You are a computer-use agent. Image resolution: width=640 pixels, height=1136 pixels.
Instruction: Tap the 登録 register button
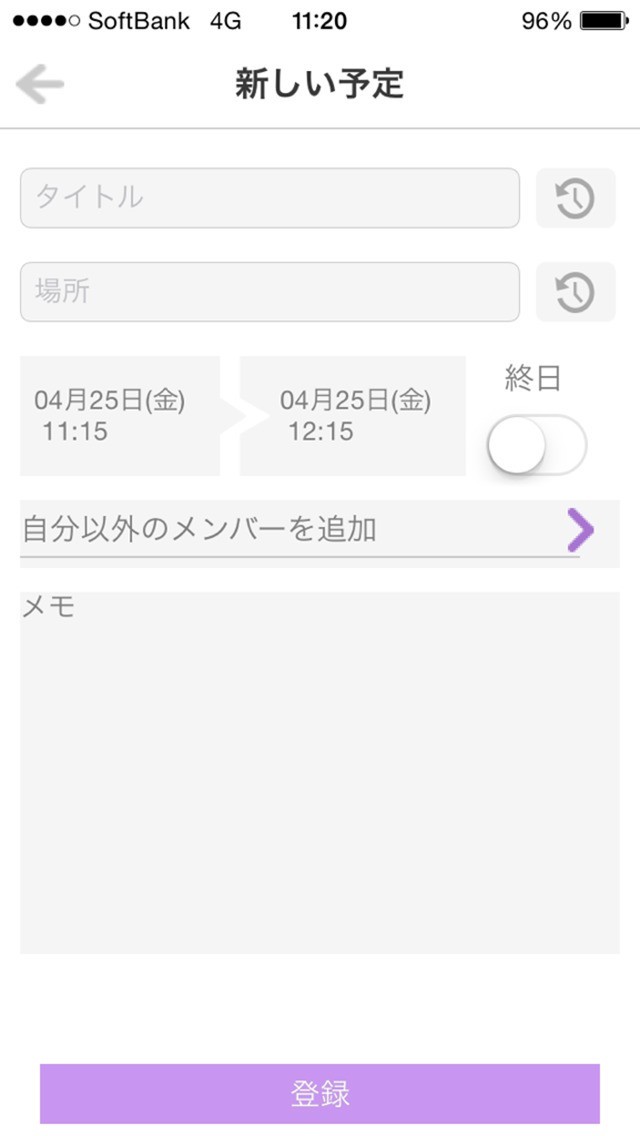[320, 1093]
